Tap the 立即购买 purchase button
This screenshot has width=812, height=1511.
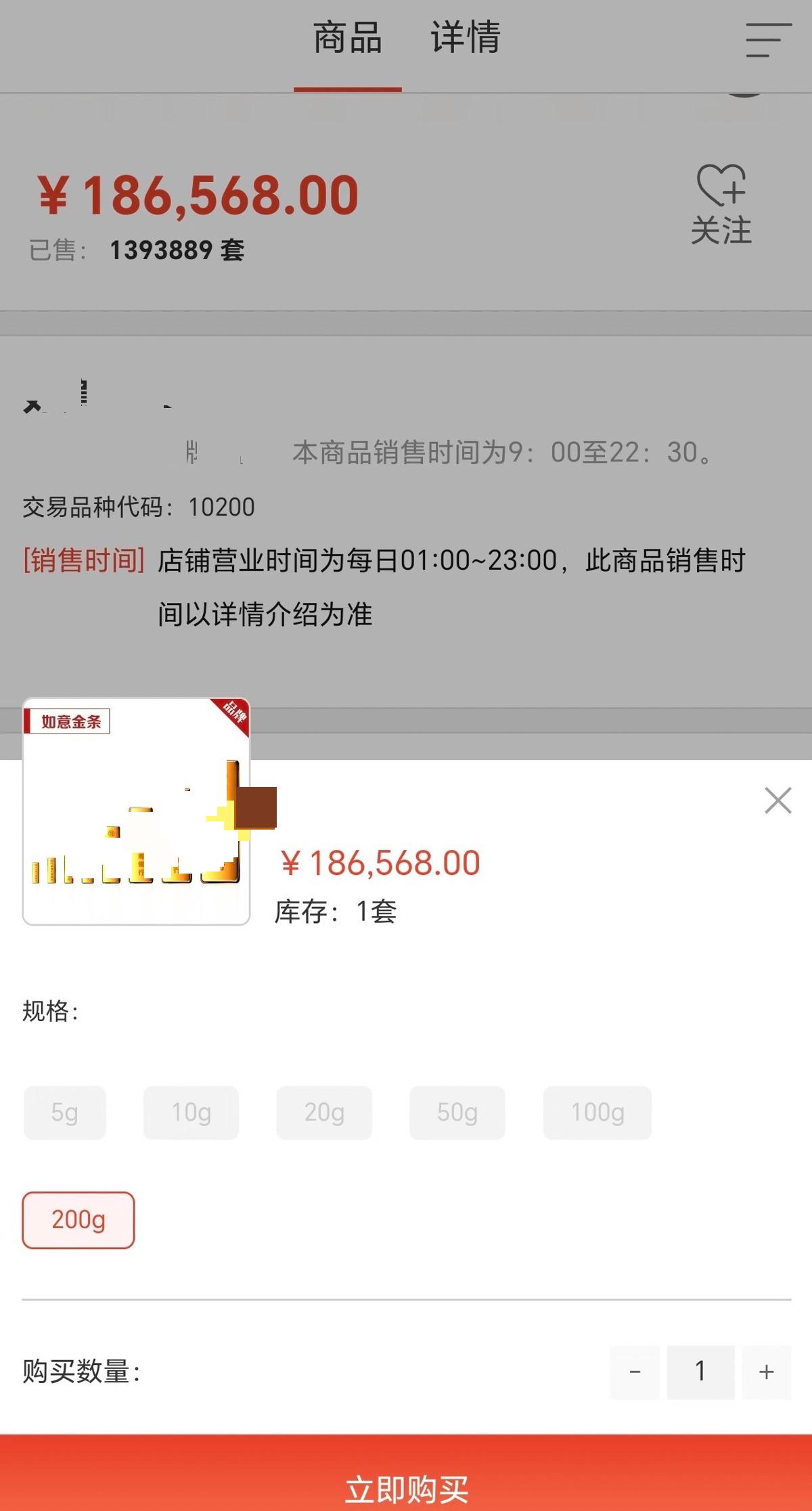point(406,1486)
